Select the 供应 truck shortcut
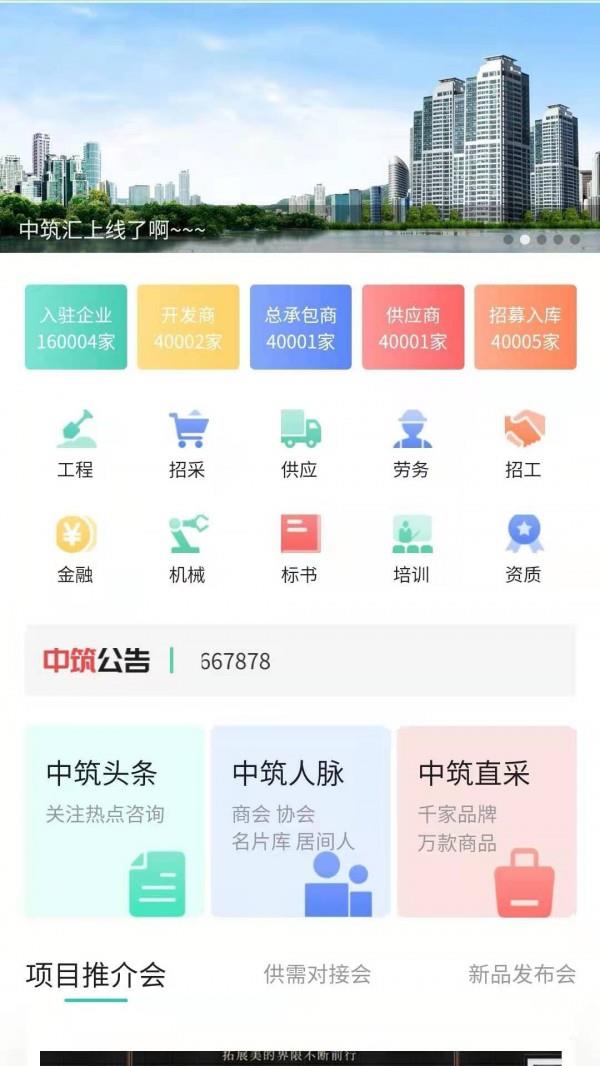The height and width of the screenshot is (1066, 600). (300, 443)
